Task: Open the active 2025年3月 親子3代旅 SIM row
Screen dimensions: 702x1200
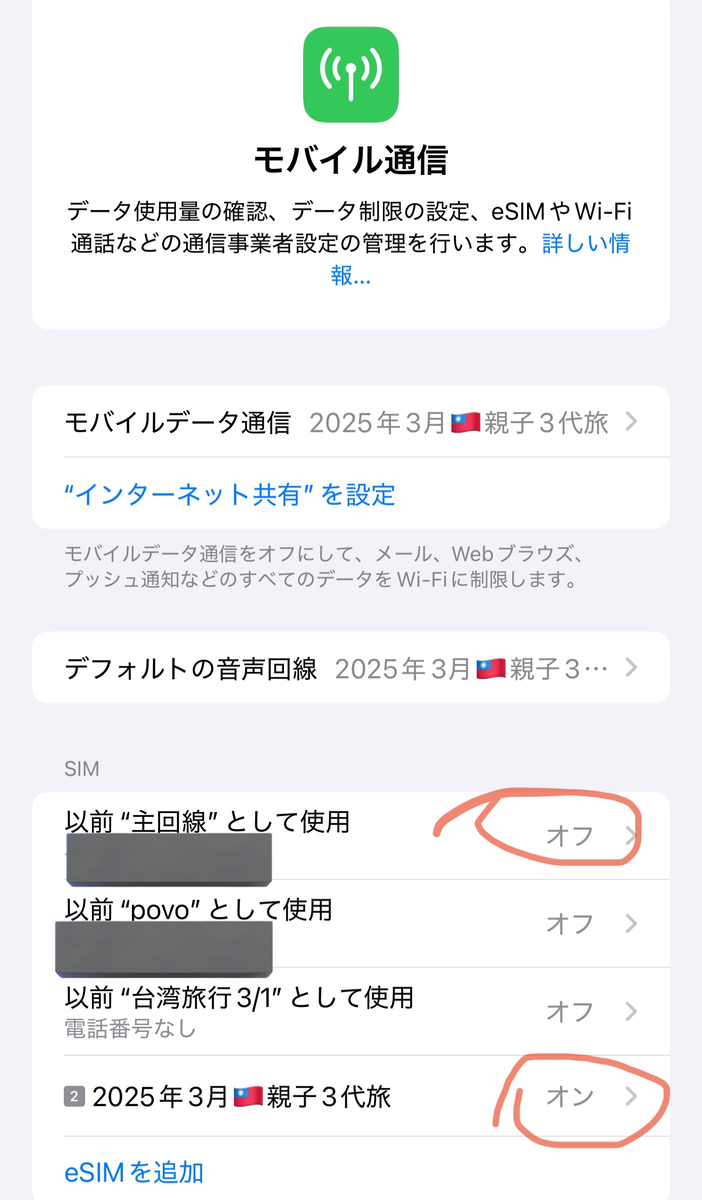Action: point(351,1096)
